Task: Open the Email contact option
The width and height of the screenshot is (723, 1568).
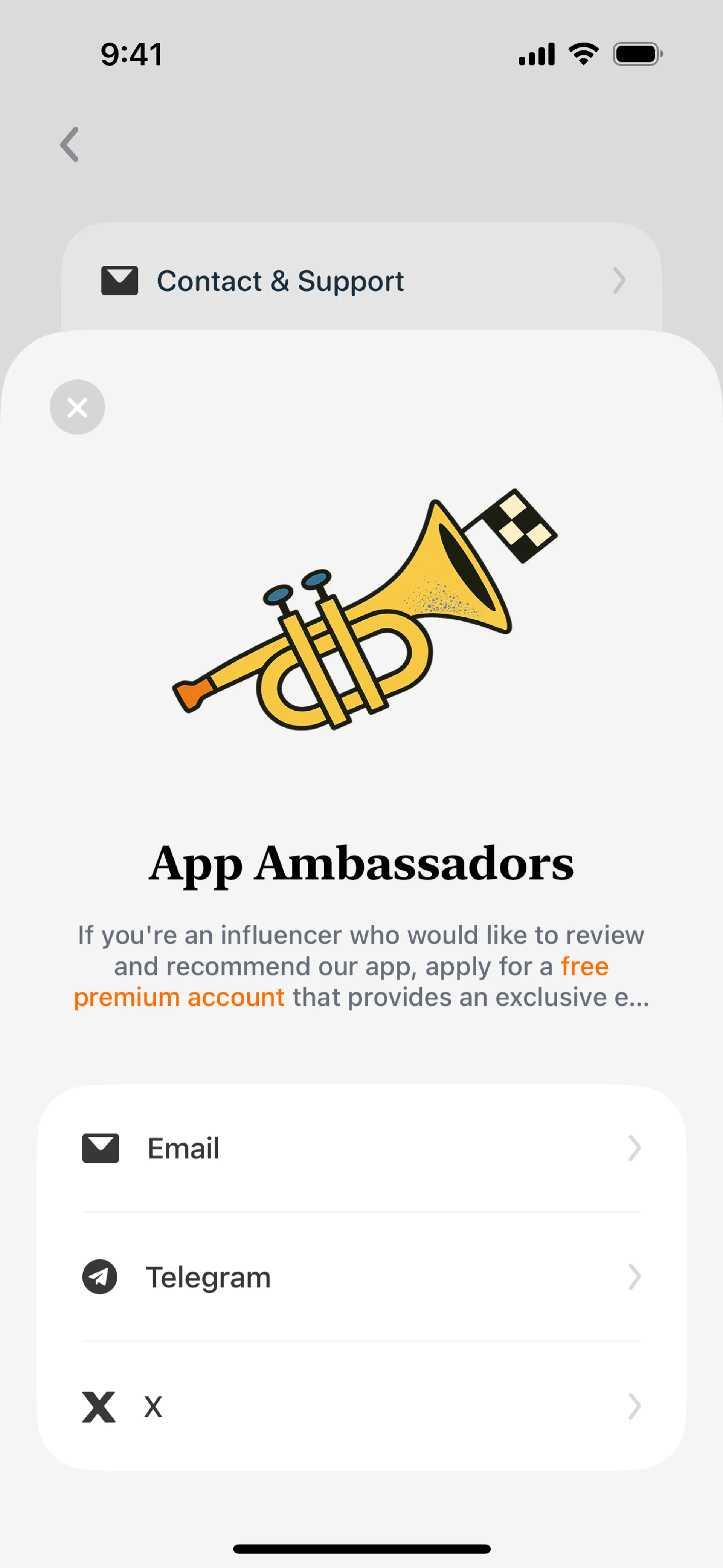Action: [361, 1149]
